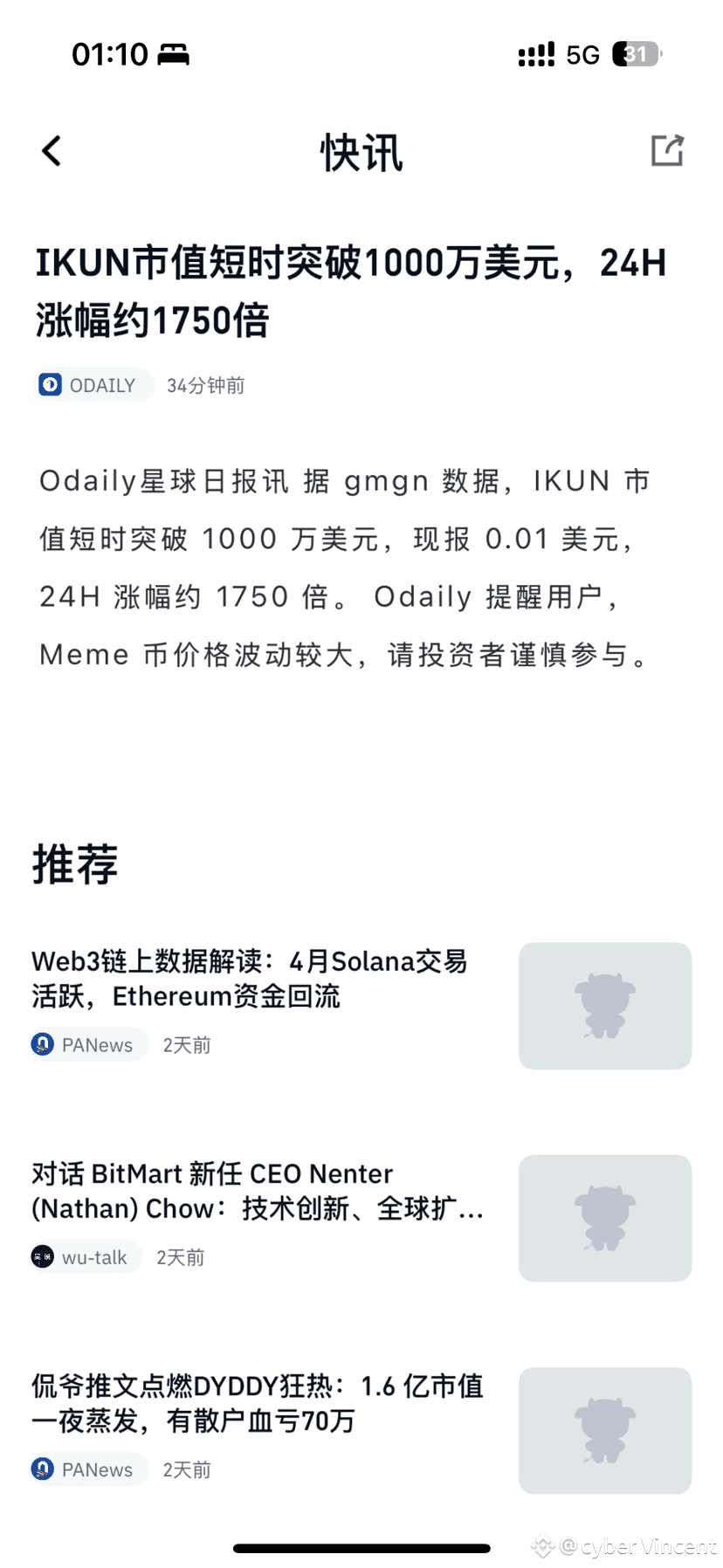723x1568 pixels.
Task: Open the BitMart CEO Nenter Chow interview
Action: tap(257, 1191)
